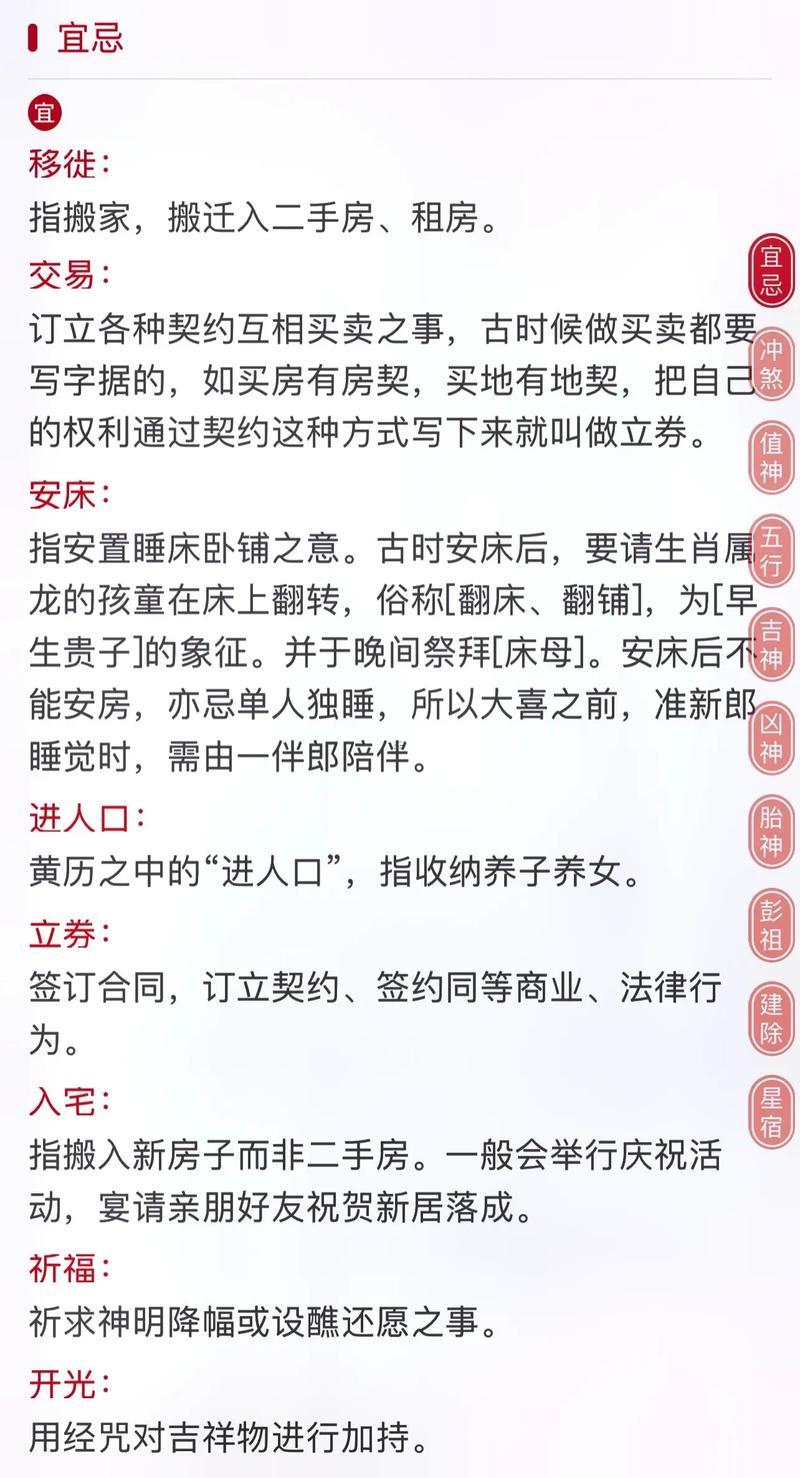Switch to the 宜忌 tab on the sidebar

coord(770,271)
